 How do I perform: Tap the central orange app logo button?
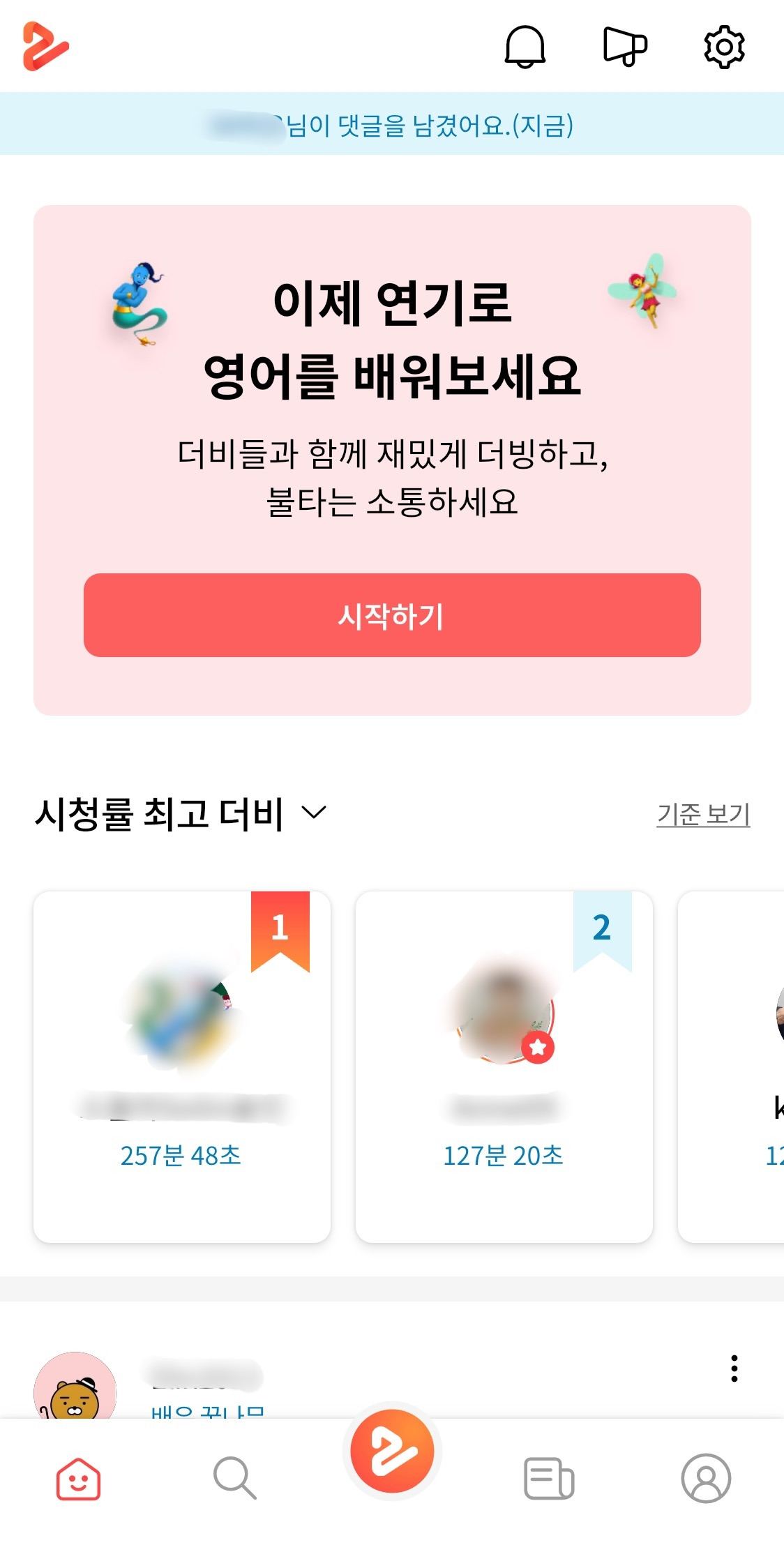click(392, 1451)
